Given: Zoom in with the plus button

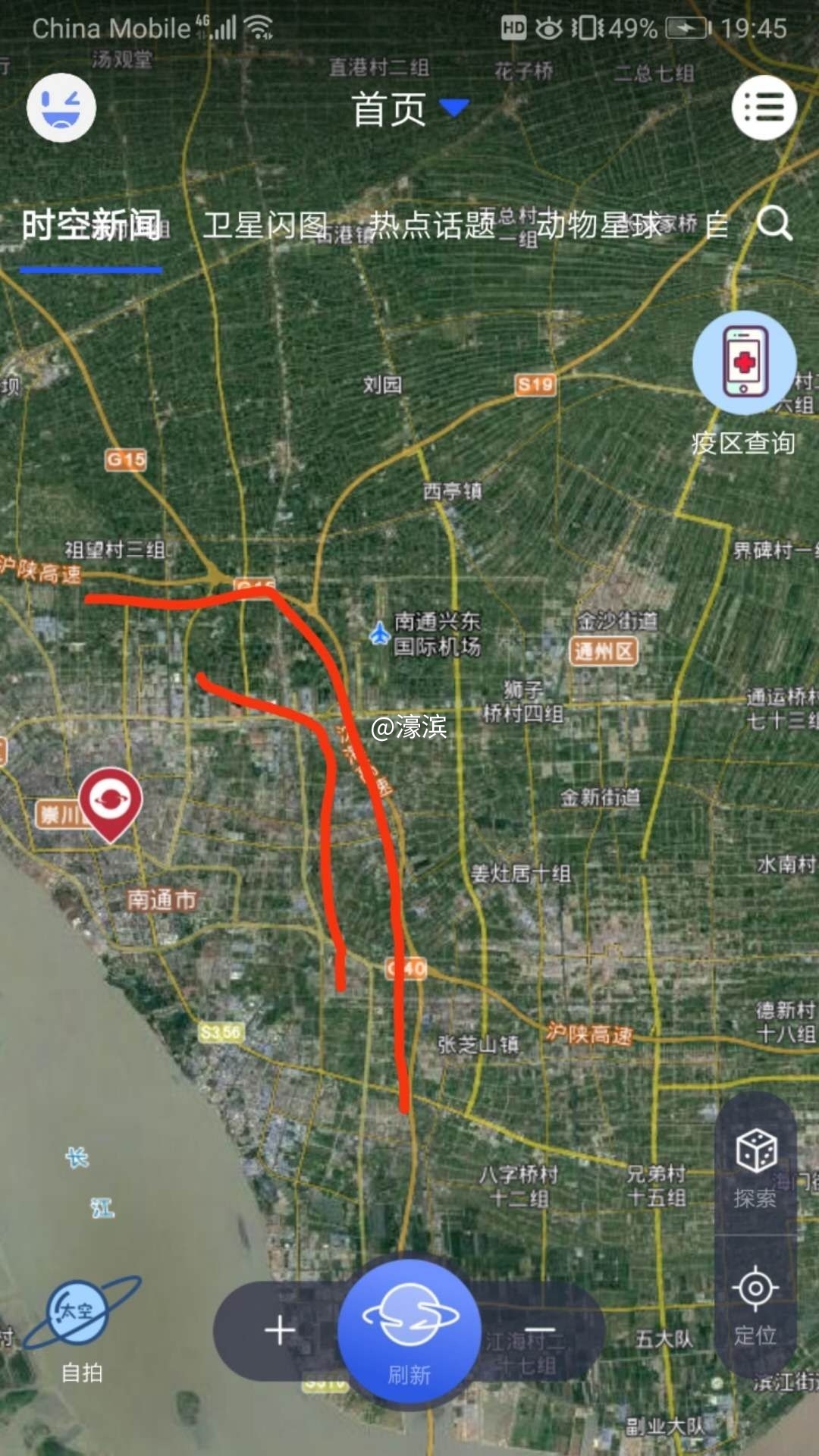Looking at the screenshot, I should [x=280, y=1330].
